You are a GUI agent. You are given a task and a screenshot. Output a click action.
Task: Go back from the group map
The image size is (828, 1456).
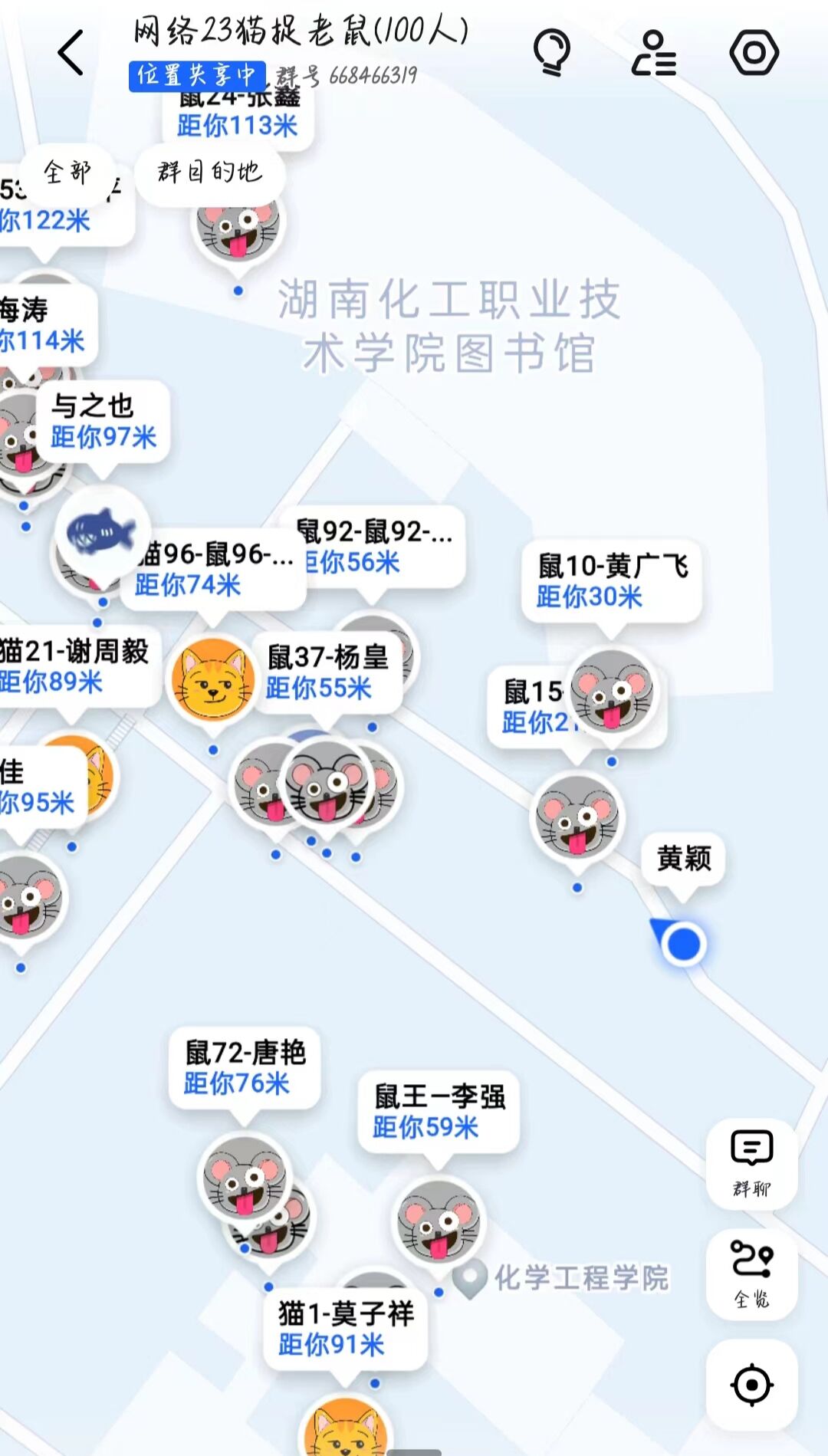[71, 53]
